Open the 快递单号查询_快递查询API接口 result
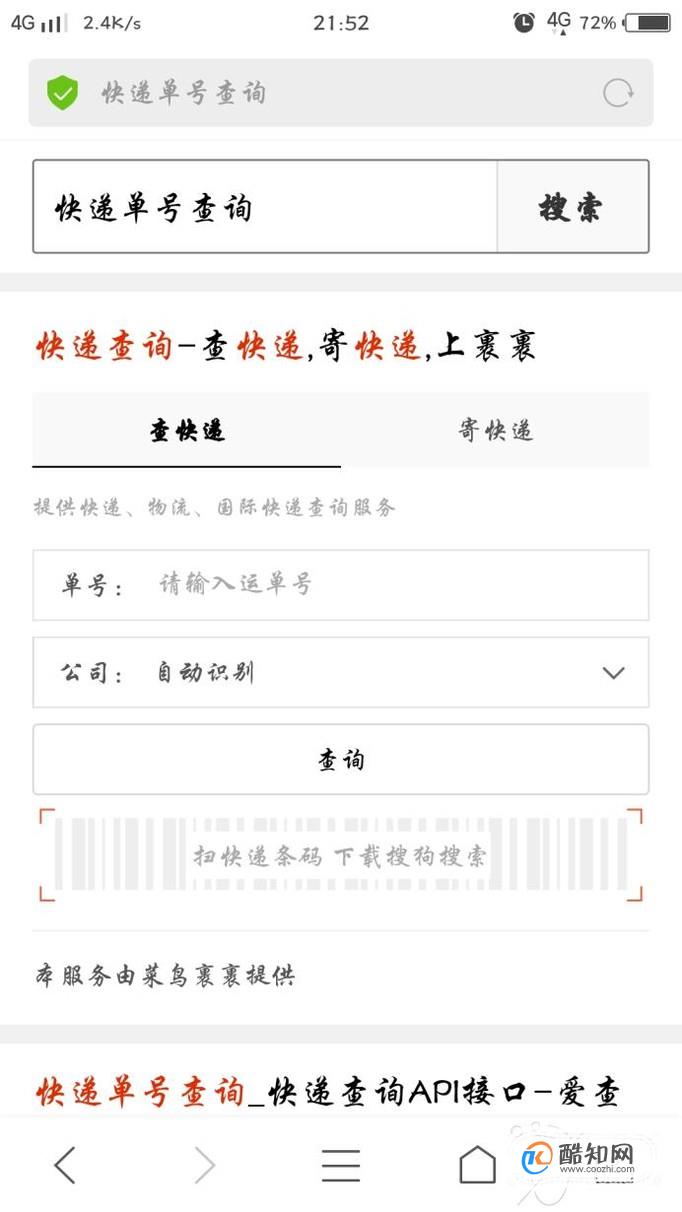The width and height of the screenshot is (682, 1212). coord(328,1092)
